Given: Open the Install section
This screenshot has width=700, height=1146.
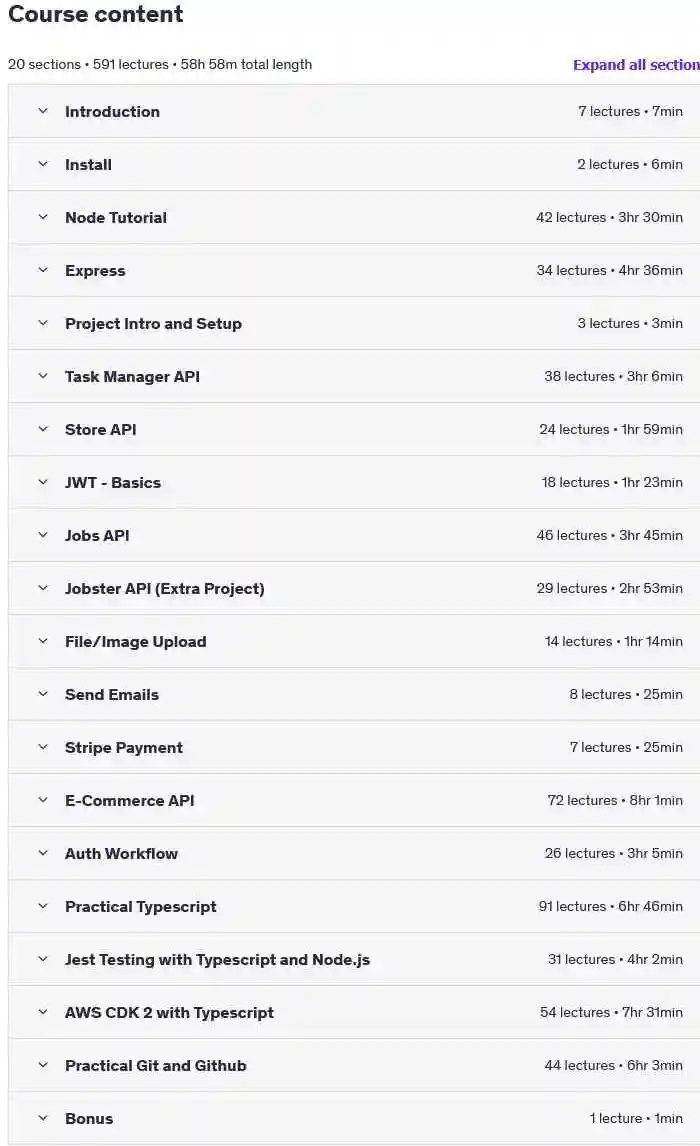Looking at the screenshot, I should 354,164.
